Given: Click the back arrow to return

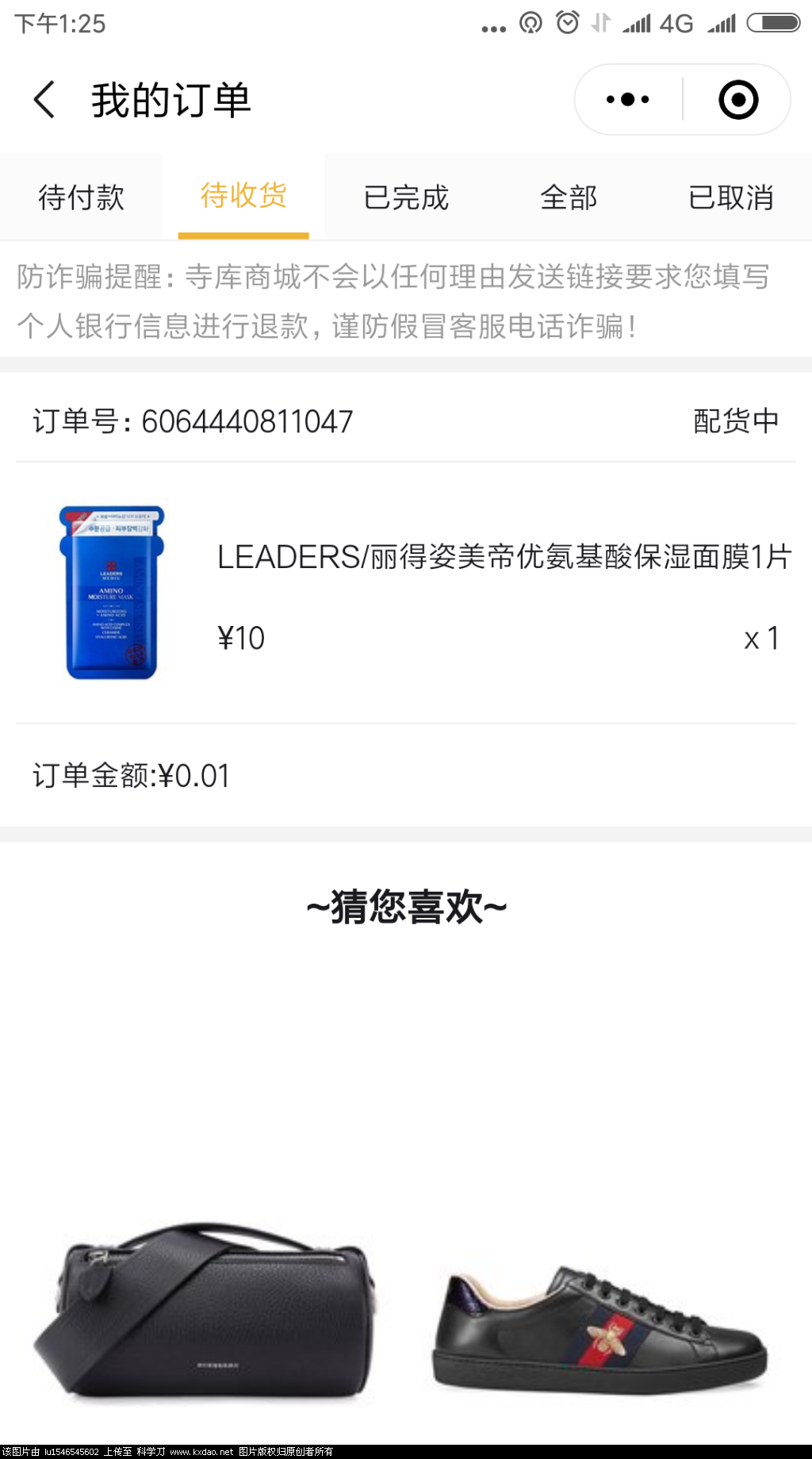Looking at the screenshot, I should pos(44,99).
